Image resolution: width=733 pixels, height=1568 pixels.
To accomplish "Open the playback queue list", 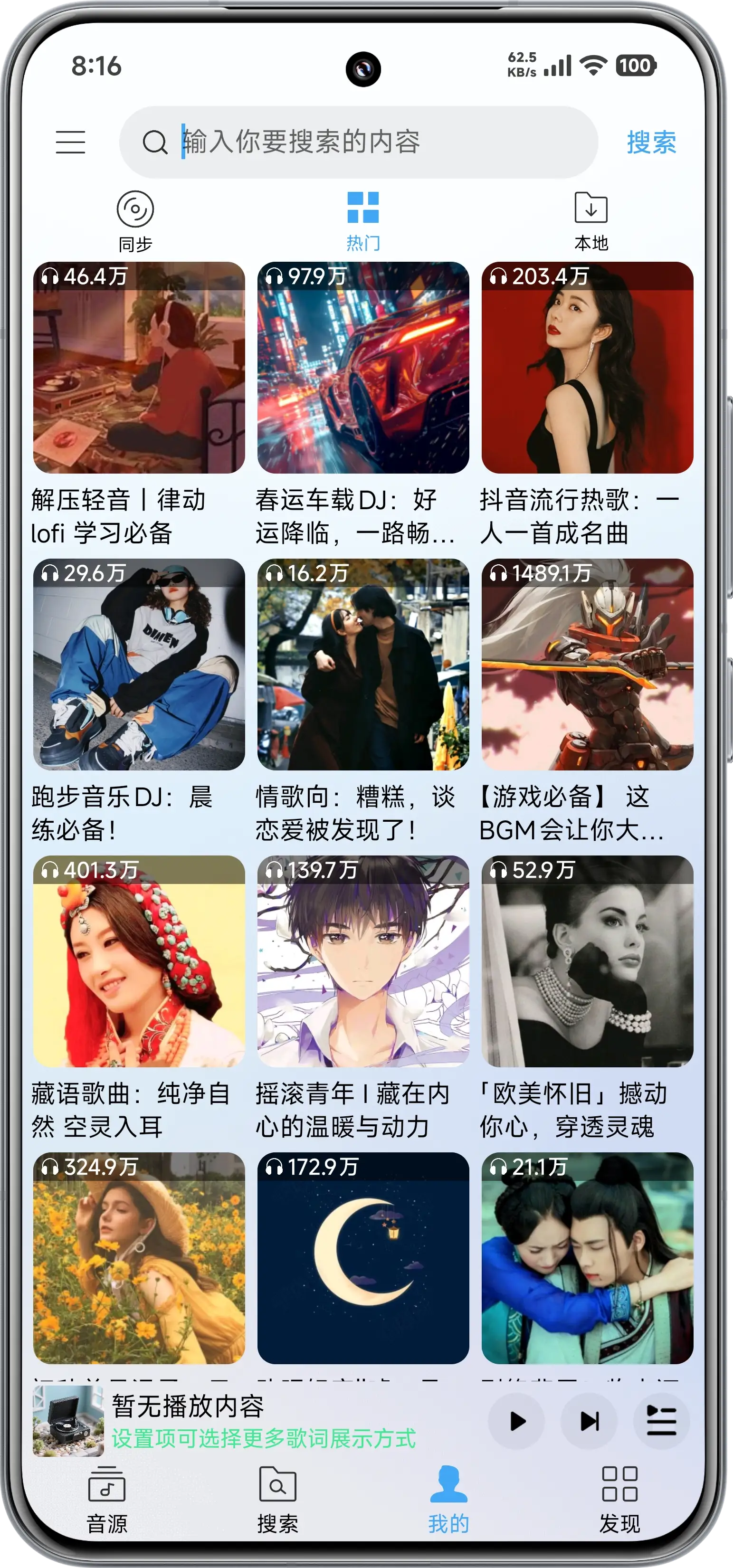I will coord(661,1421).
